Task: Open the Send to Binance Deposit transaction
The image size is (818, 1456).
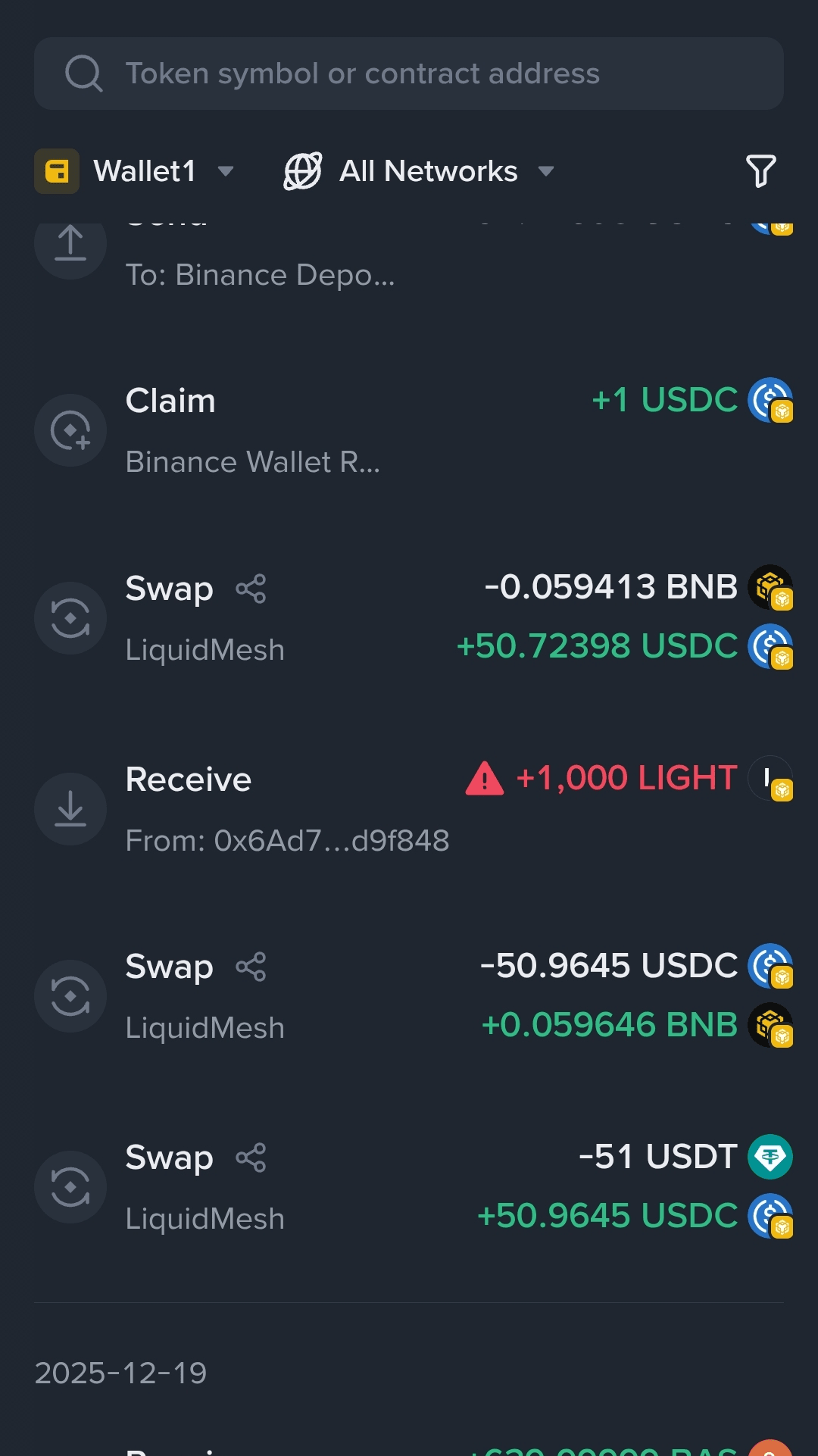Action: (x=409, y=261)
